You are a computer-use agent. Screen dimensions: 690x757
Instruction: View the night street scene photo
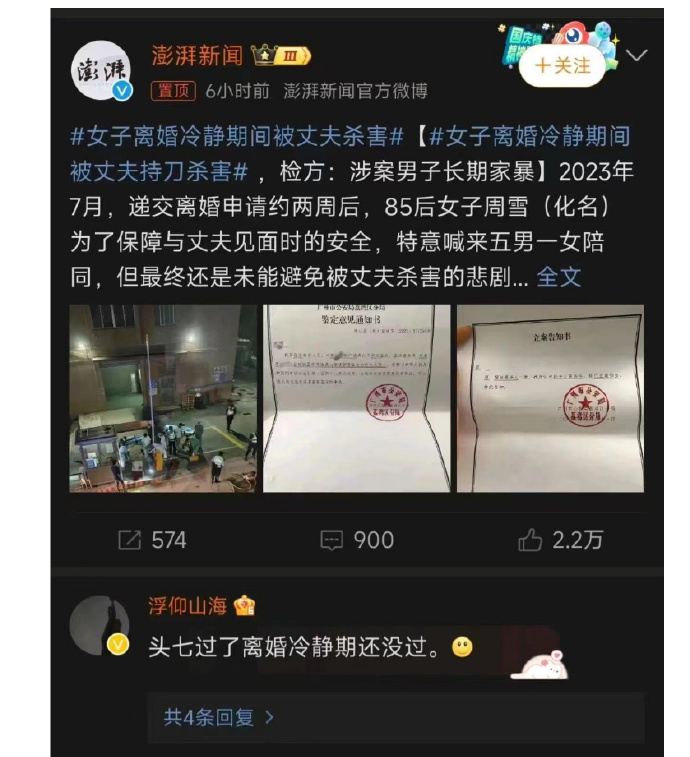tap(163, 398)
